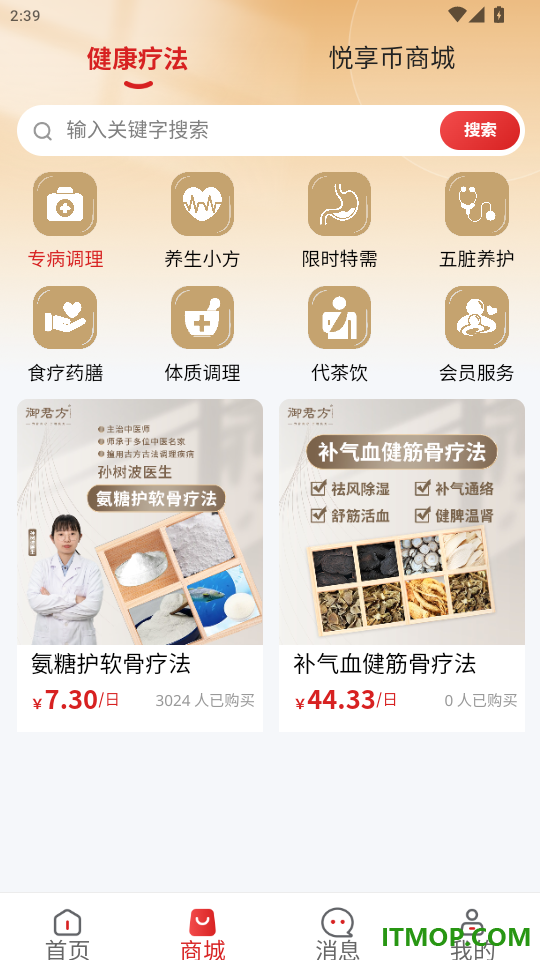This screenshot has height=960, width=540.
Task: Select the 健康疗法 tab
Action: pyautogui.click(x=137, y=60)
